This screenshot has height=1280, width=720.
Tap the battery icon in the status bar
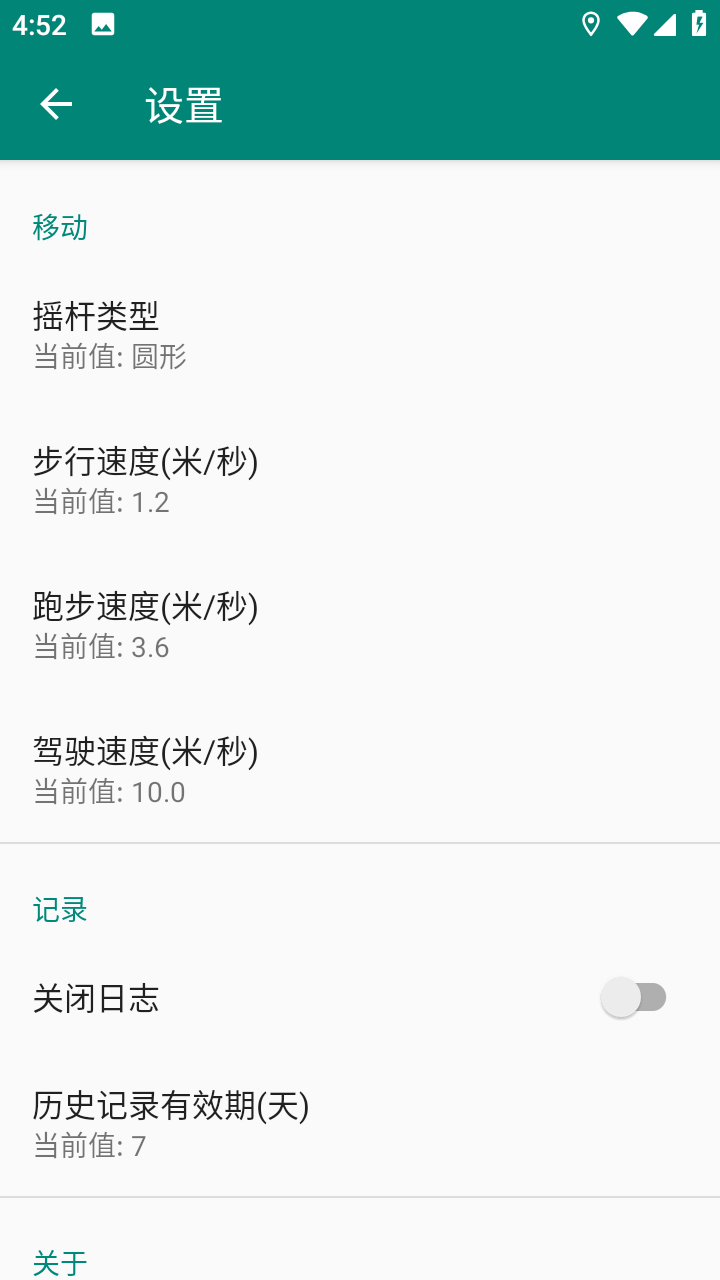tap(697, 25)
